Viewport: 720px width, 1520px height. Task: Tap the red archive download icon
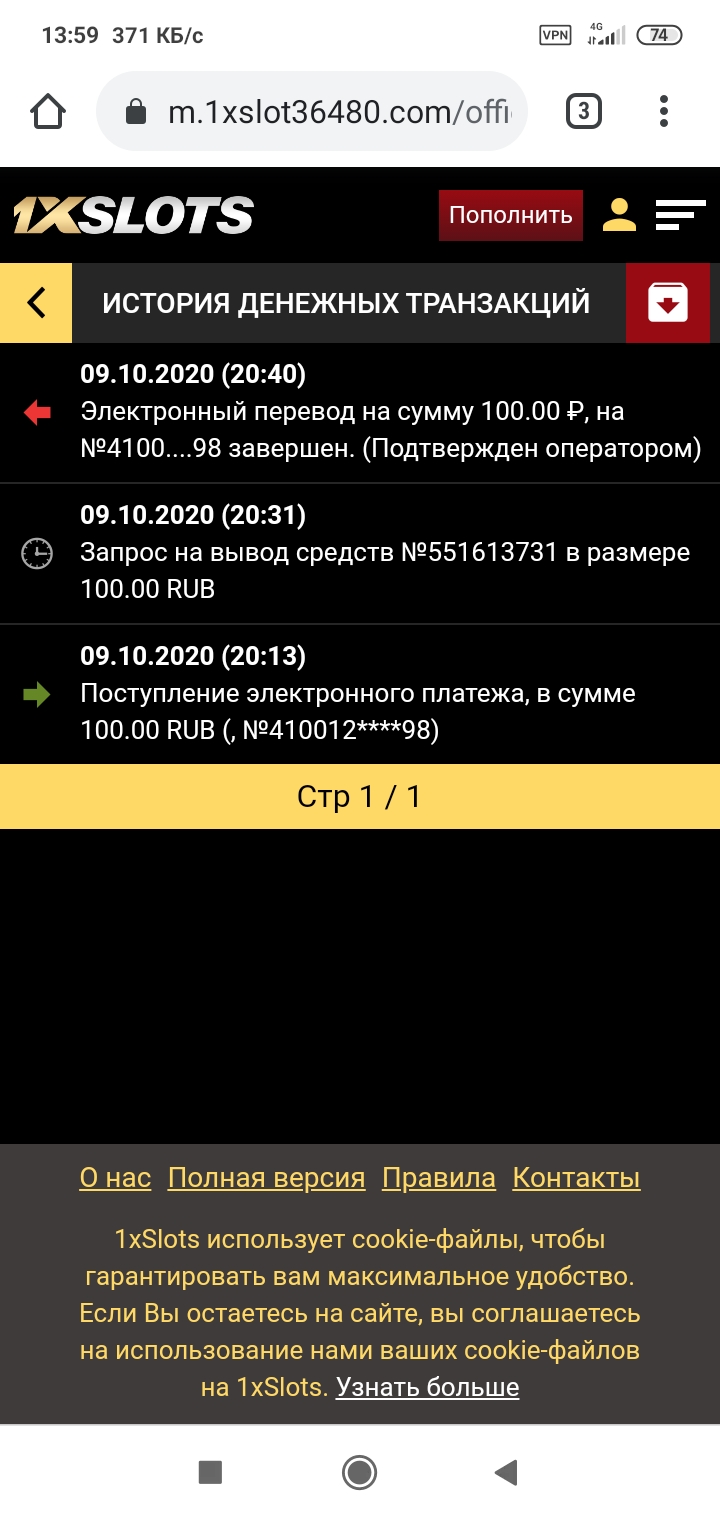pos(667,302)
